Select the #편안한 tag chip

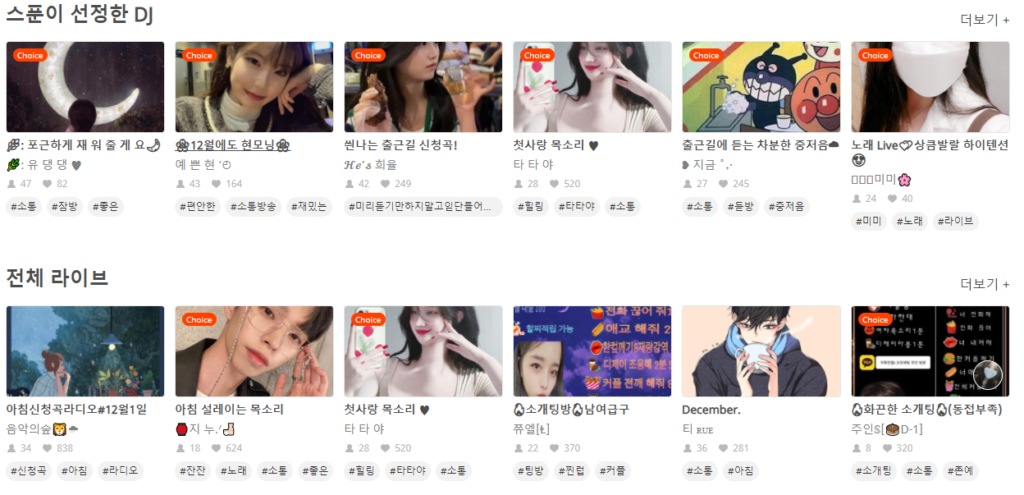coord(198,207)
